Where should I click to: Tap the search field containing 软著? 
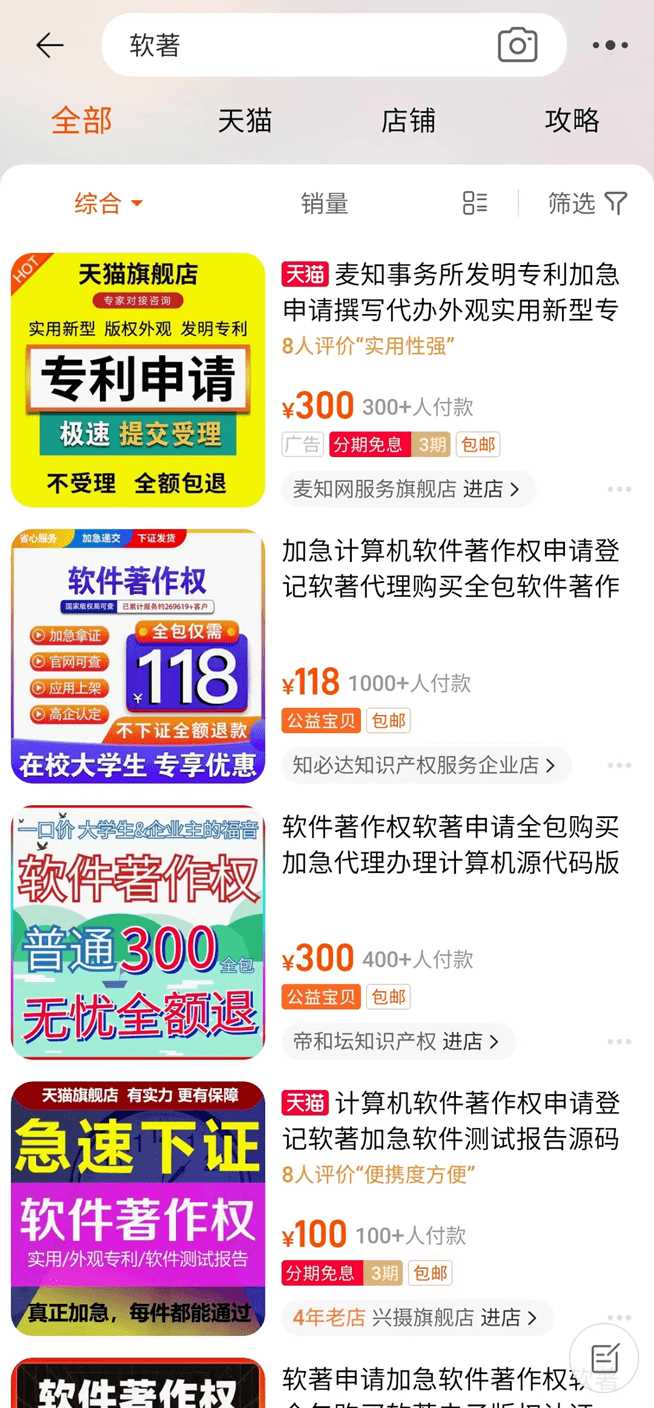[x=300, y=45]
